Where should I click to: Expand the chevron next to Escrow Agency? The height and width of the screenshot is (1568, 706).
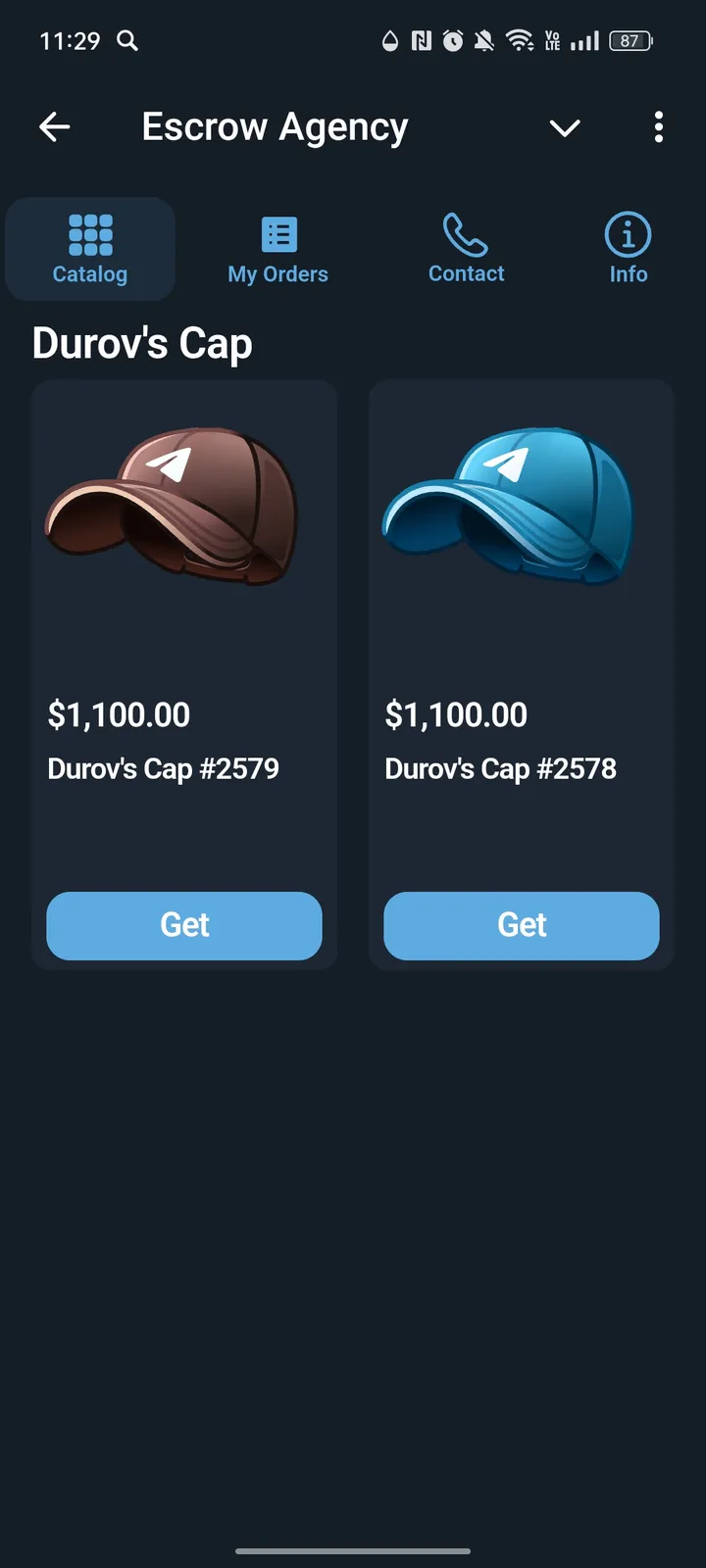(x=565, y=127)
